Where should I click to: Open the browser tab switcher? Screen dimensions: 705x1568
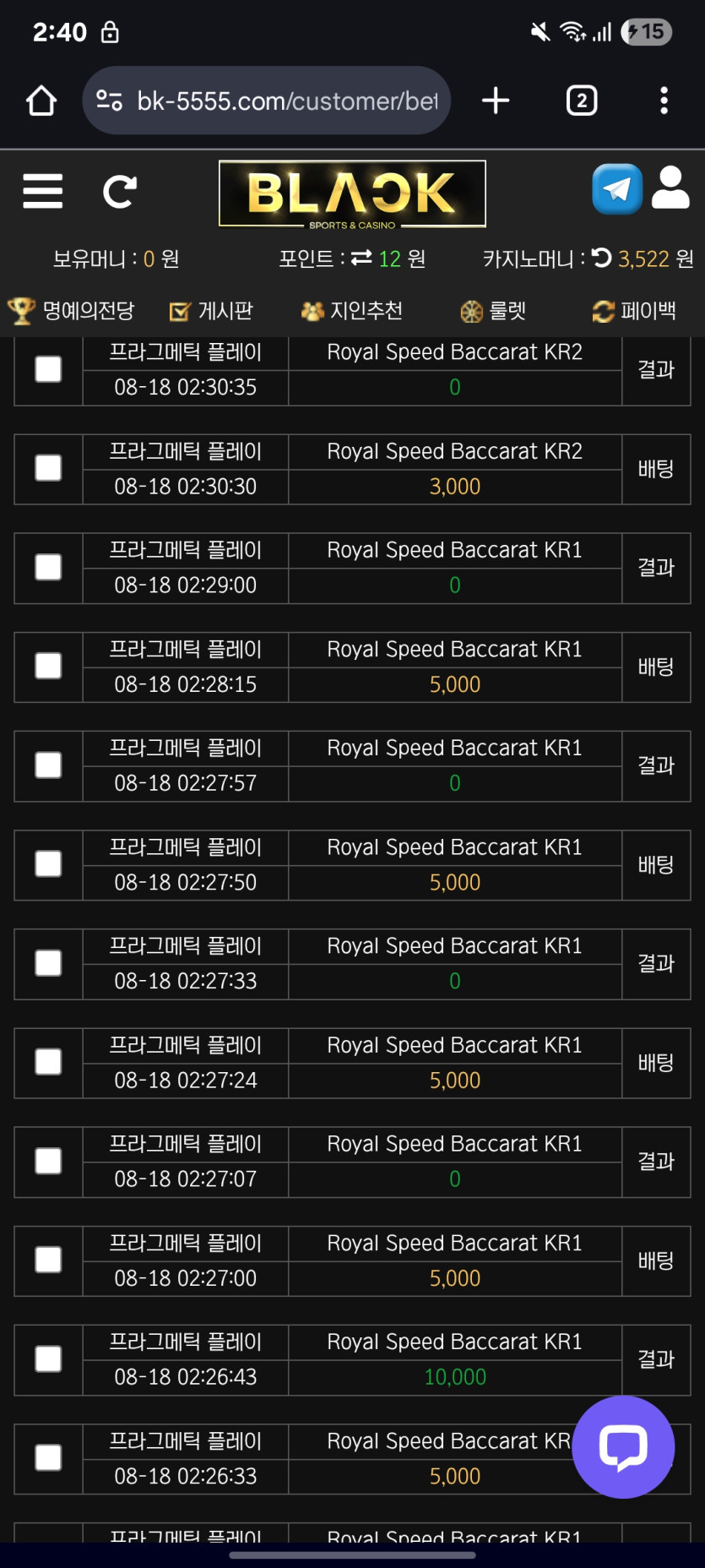pos(582,101)
